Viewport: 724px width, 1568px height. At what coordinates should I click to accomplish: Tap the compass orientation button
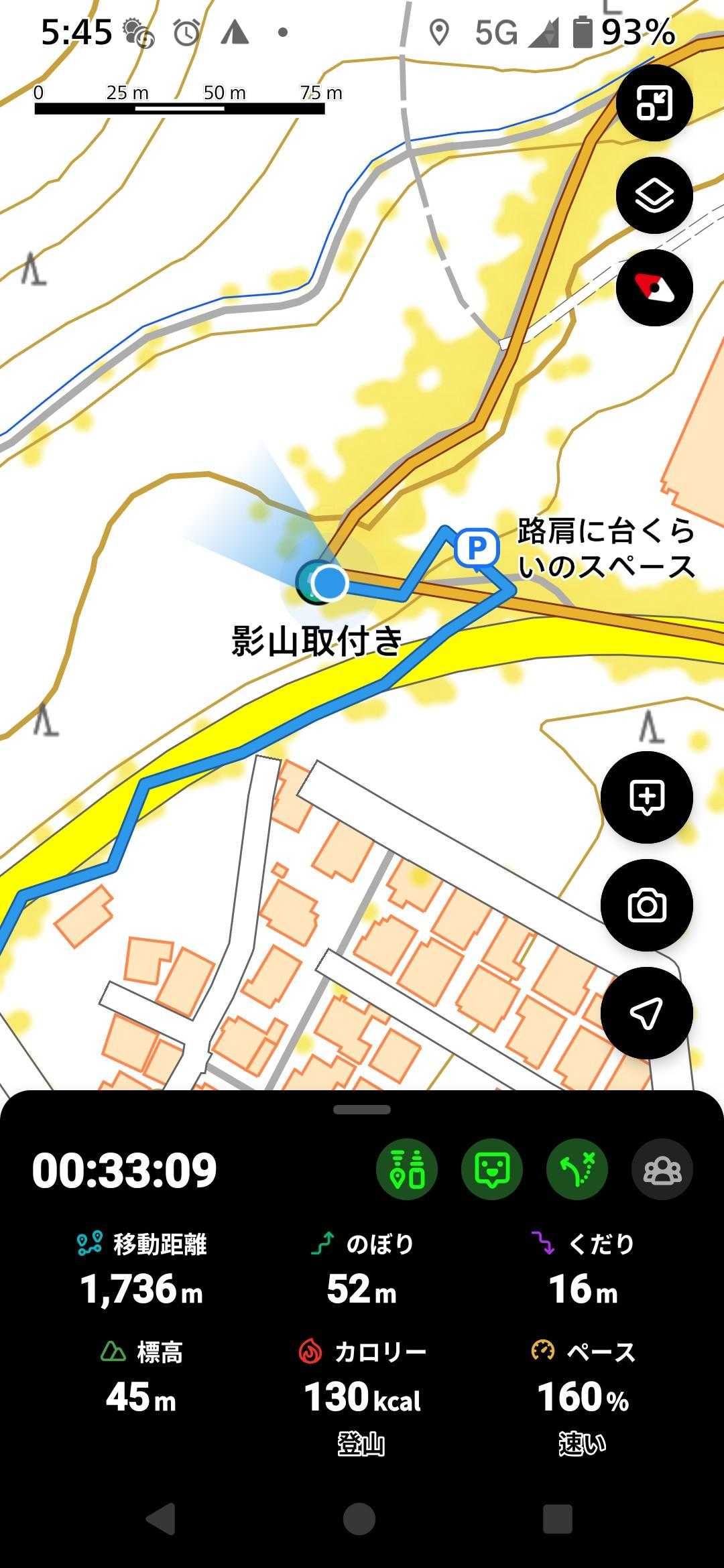coord(654,288)
